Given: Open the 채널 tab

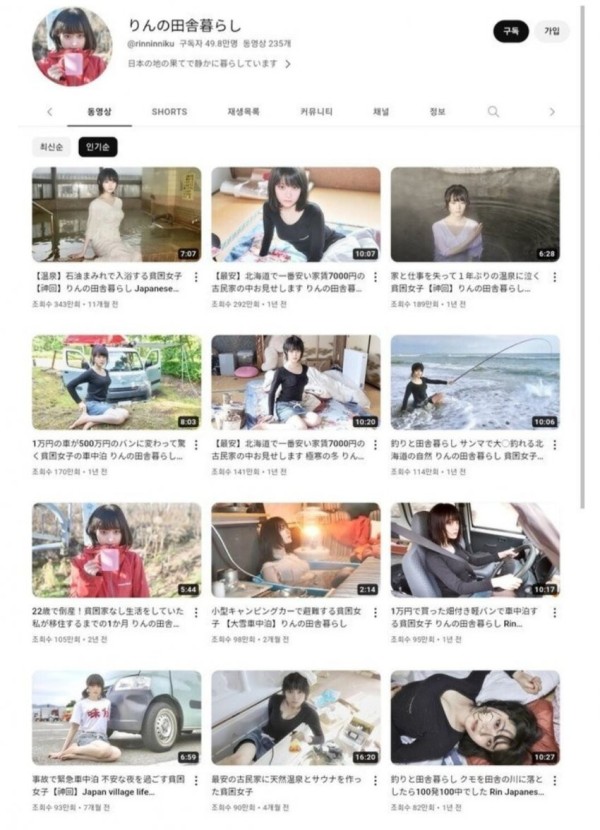Looking at the screenshot, I should (381, 112).
